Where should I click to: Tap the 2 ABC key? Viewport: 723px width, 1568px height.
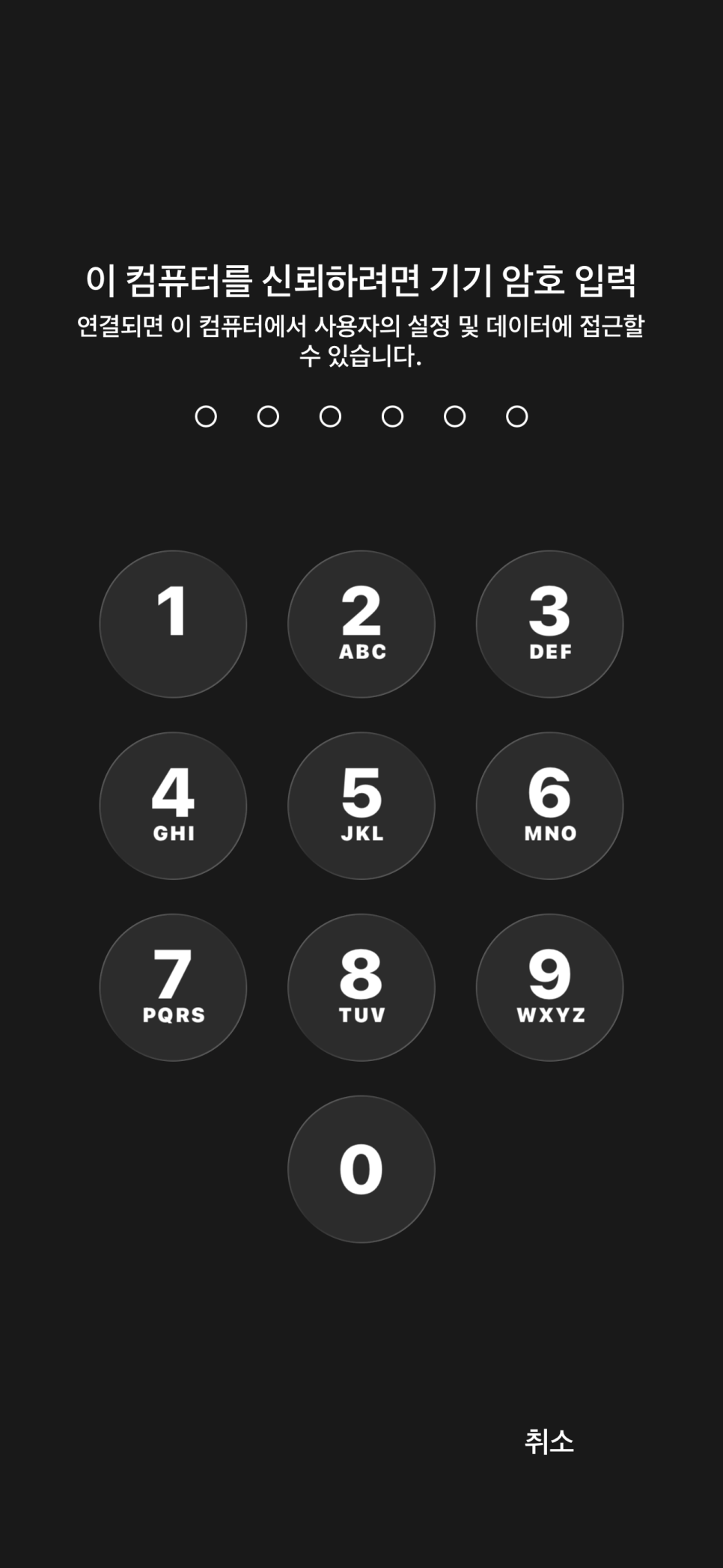tap(361, 624)
